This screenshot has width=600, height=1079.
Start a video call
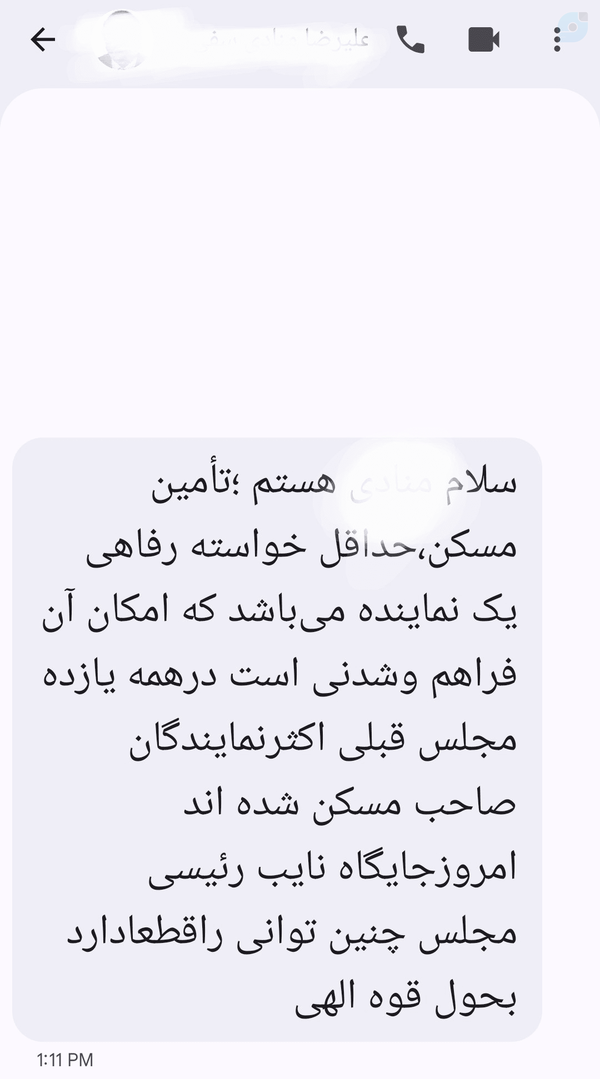tap(484, 40)
